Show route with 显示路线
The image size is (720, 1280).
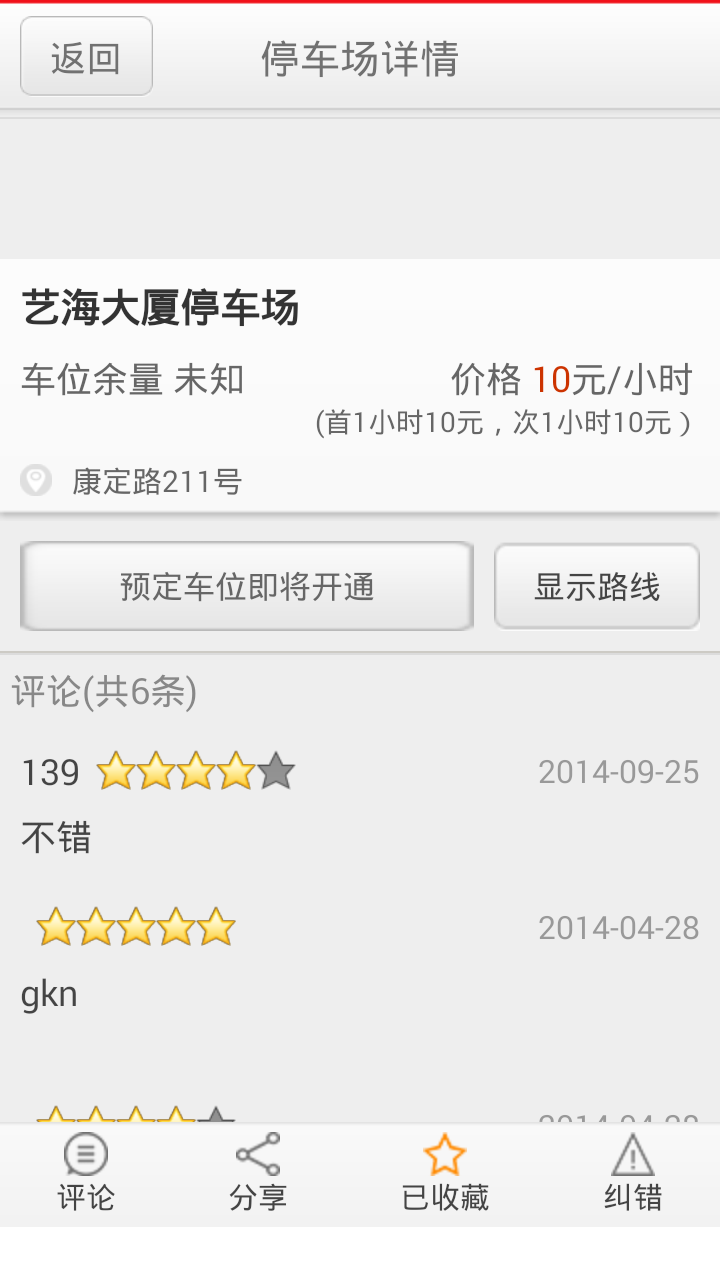click(597, 586)
